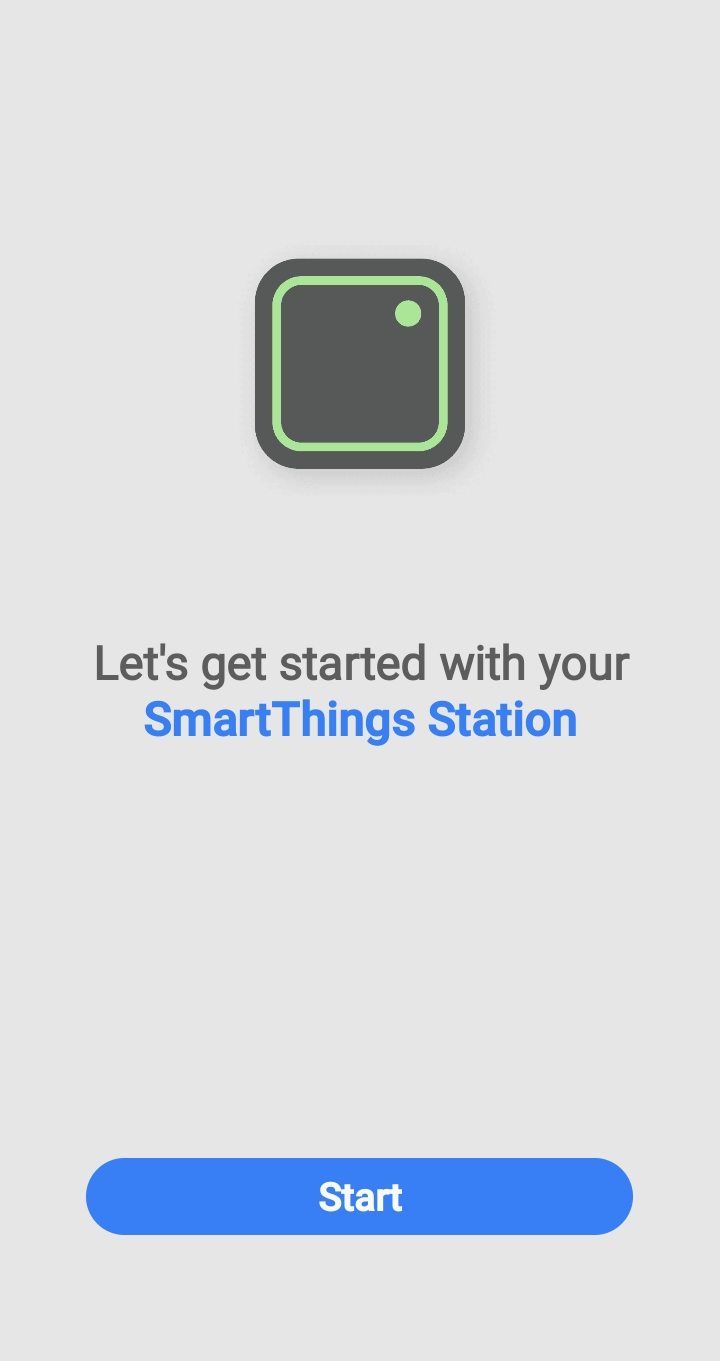Click the headline's first line of text
This screenshot has width=720, height=1361.
360,663
